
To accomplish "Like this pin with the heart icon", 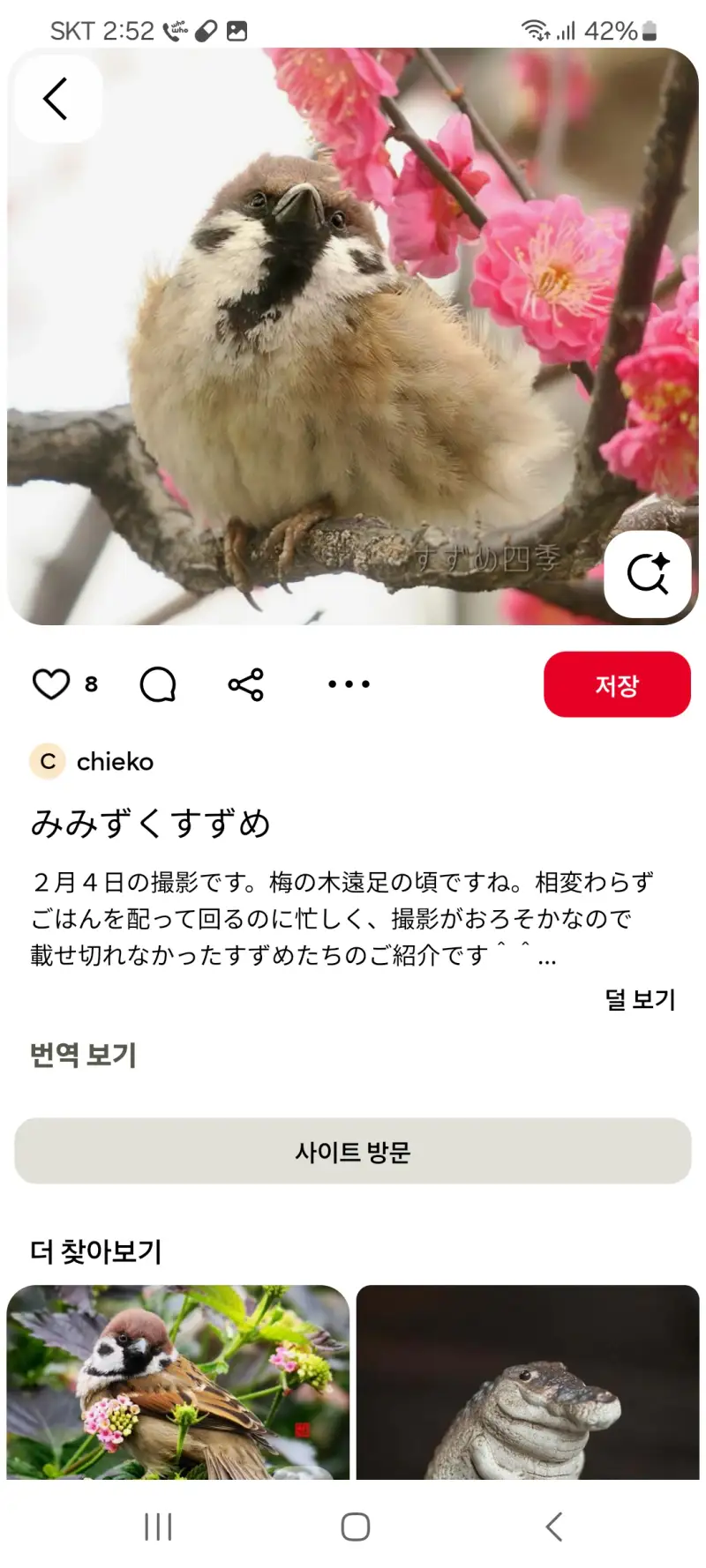I will point(51,684).
